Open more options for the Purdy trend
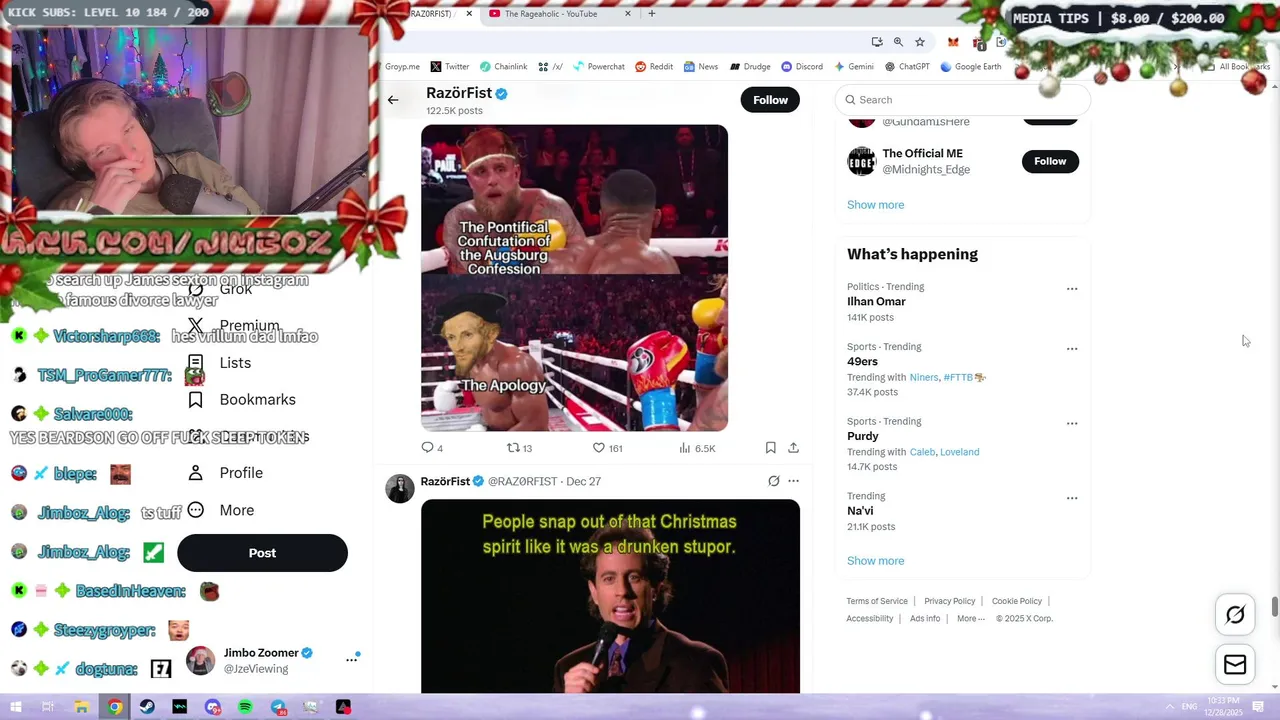Screen dimensions: 1280x720 pos(1072,423)
